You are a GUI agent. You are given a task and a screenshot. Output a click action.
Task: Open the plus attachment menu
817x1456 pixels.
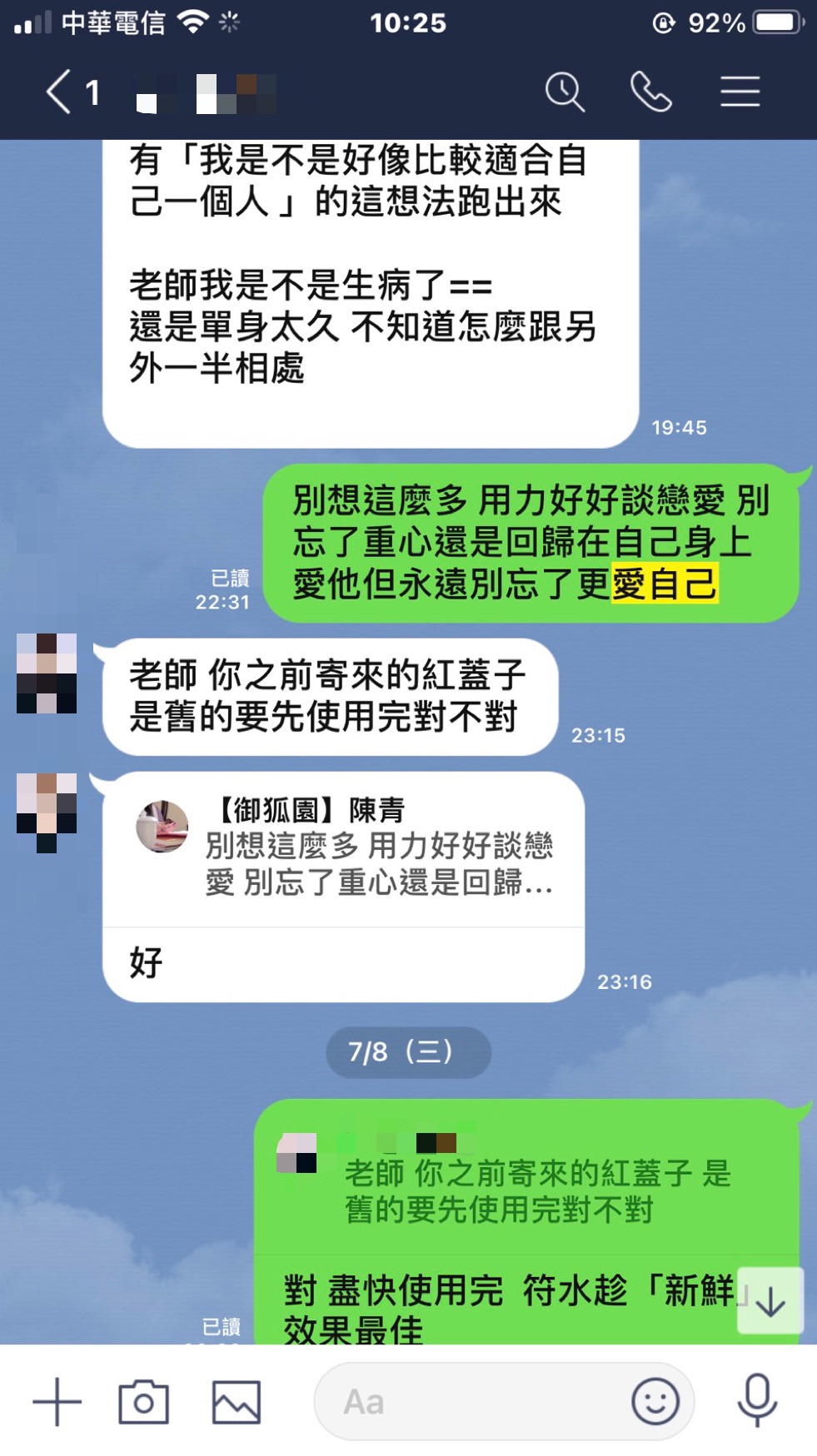point(57,1402)
